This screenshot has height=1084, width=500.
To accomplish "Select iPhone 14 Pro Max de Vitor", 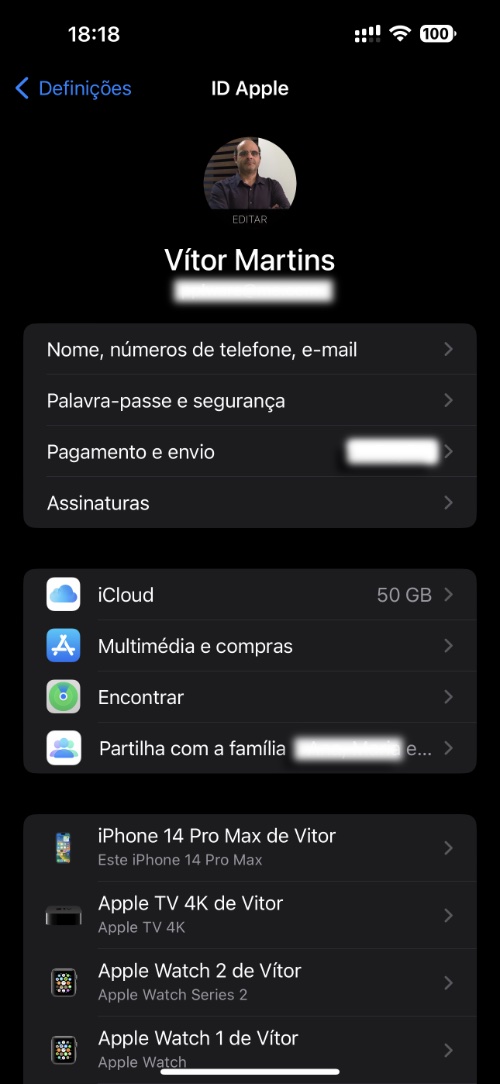I will click(250, 848).
